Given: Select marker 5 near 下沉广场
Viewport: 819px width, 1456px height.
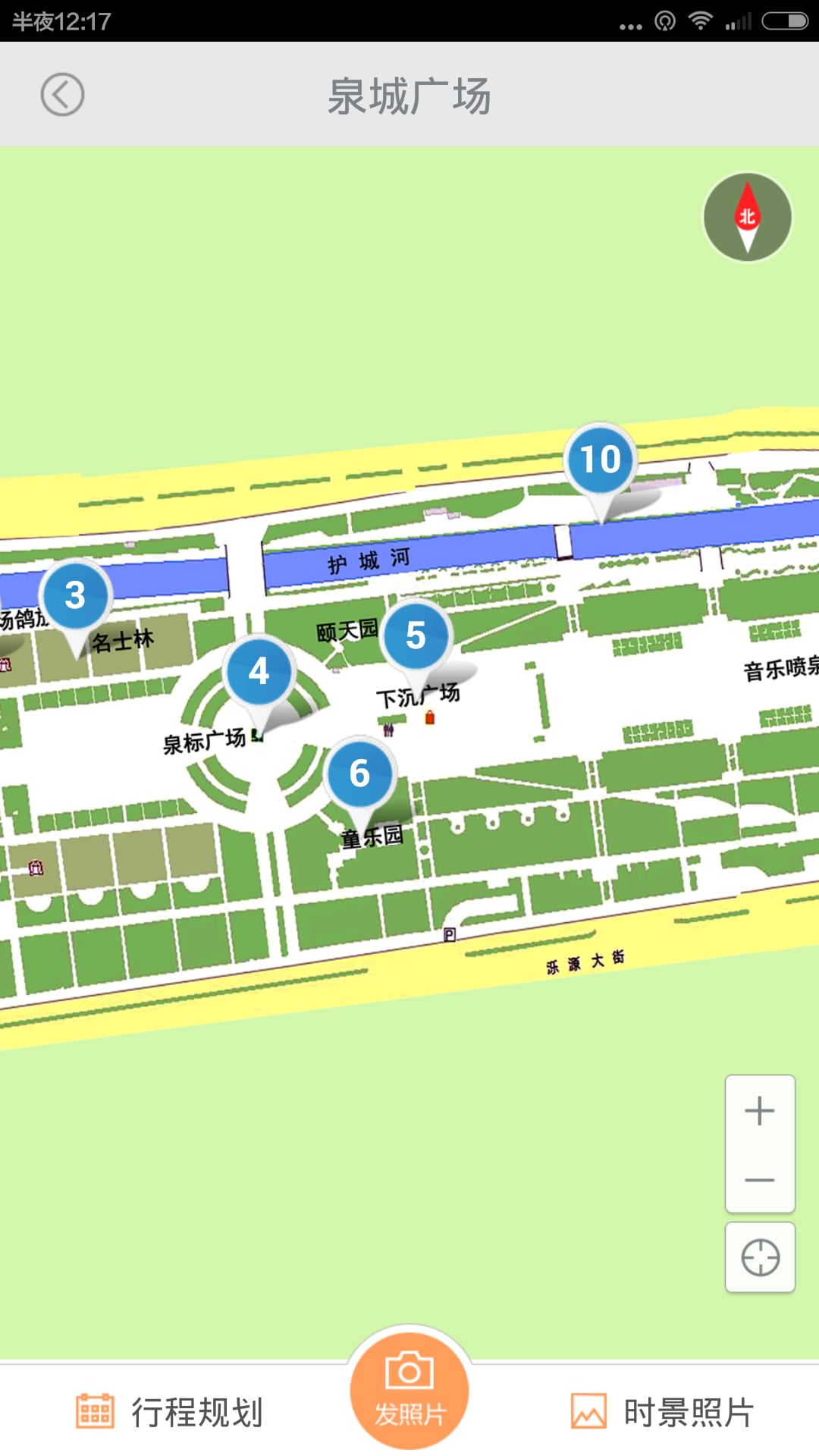Looking at the screenshot, I should 416,635.
